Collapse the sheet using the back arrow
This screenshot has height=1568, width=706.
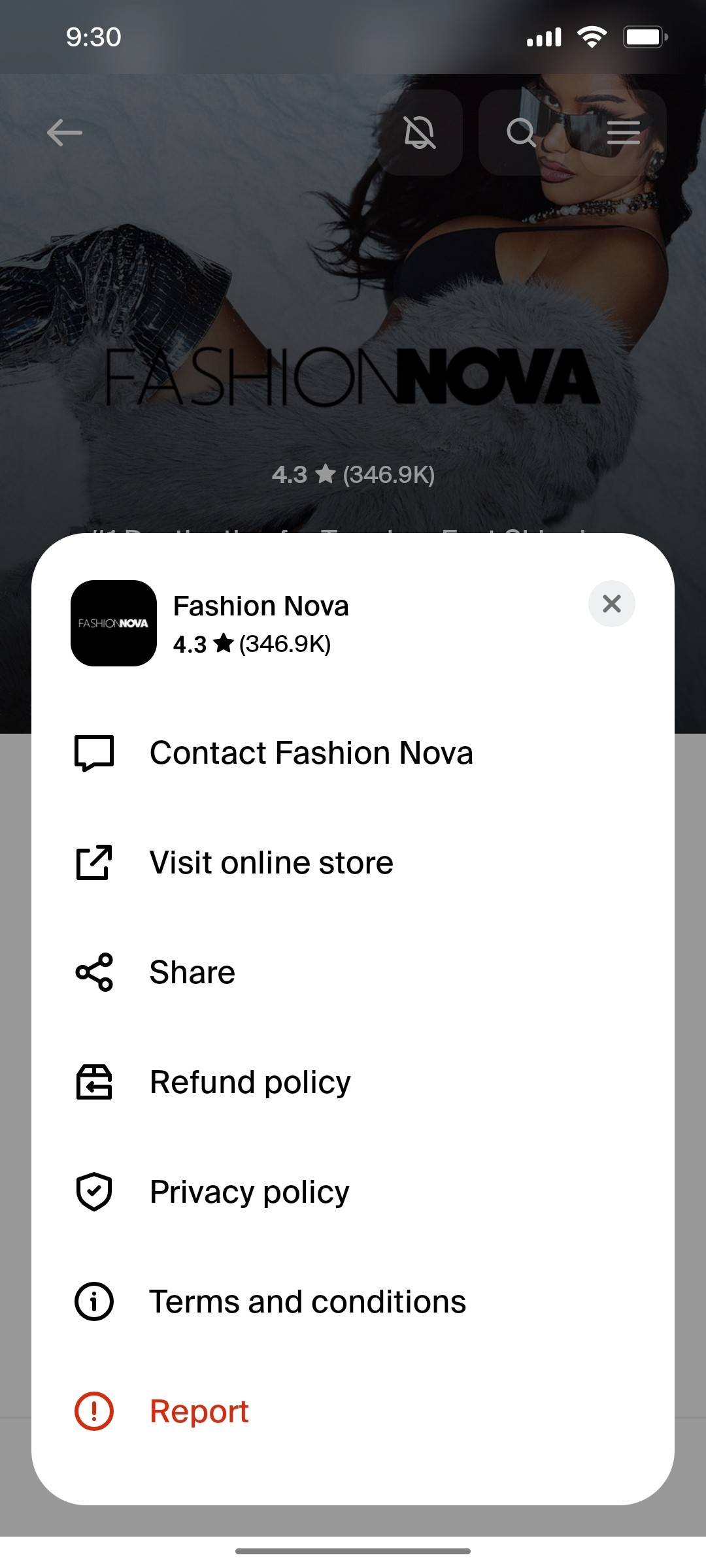tap(63, 133)
